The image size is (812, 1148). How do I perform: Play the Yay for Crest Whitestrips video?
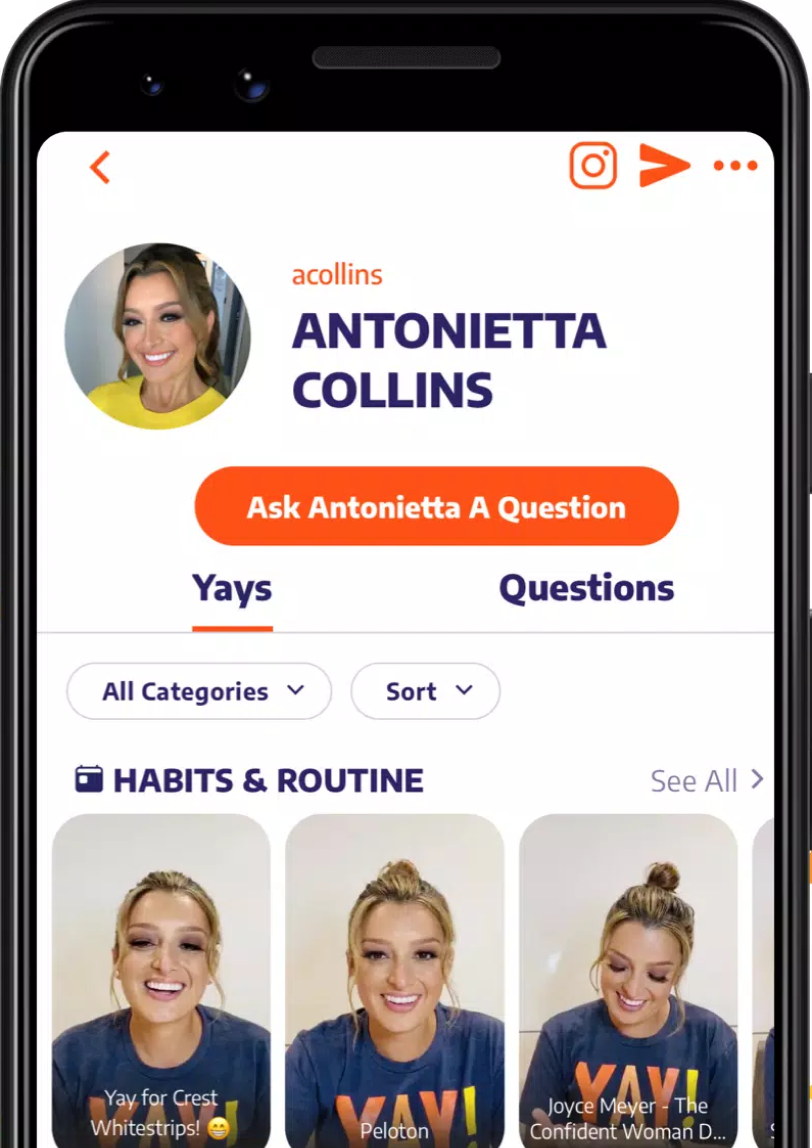161,980
